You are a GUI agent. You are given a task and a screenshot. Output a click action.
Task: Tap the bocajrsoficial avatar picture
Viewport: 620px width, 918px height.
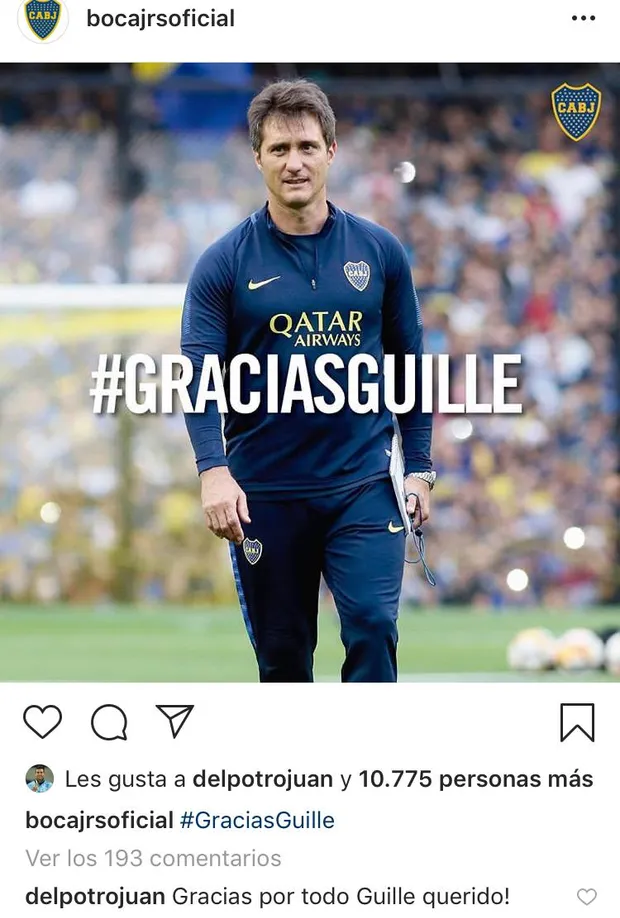click(x=42, y=19)
